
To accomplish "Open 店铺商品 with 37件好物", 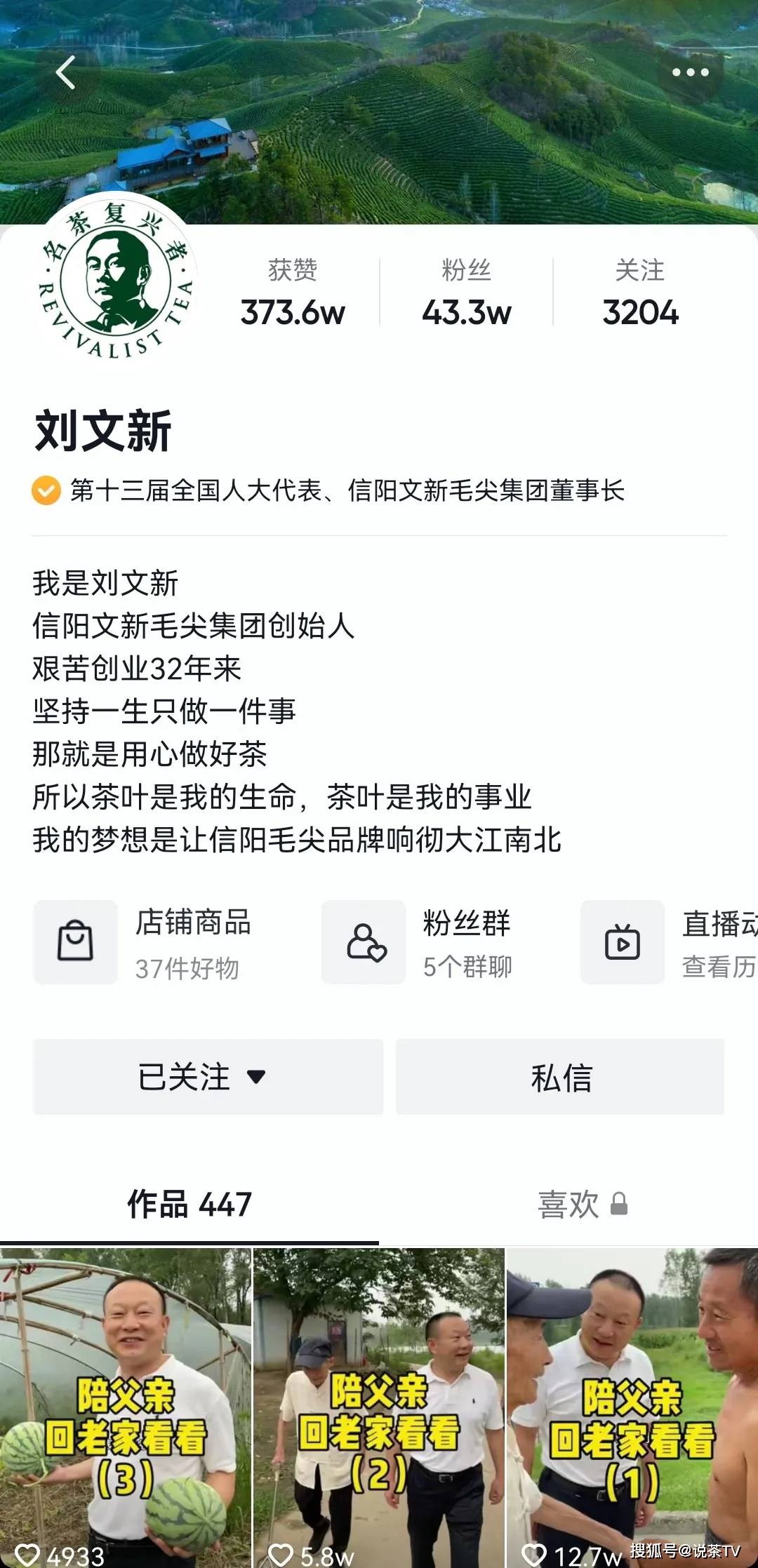I will pyautogui.click(x=144, y=942).
